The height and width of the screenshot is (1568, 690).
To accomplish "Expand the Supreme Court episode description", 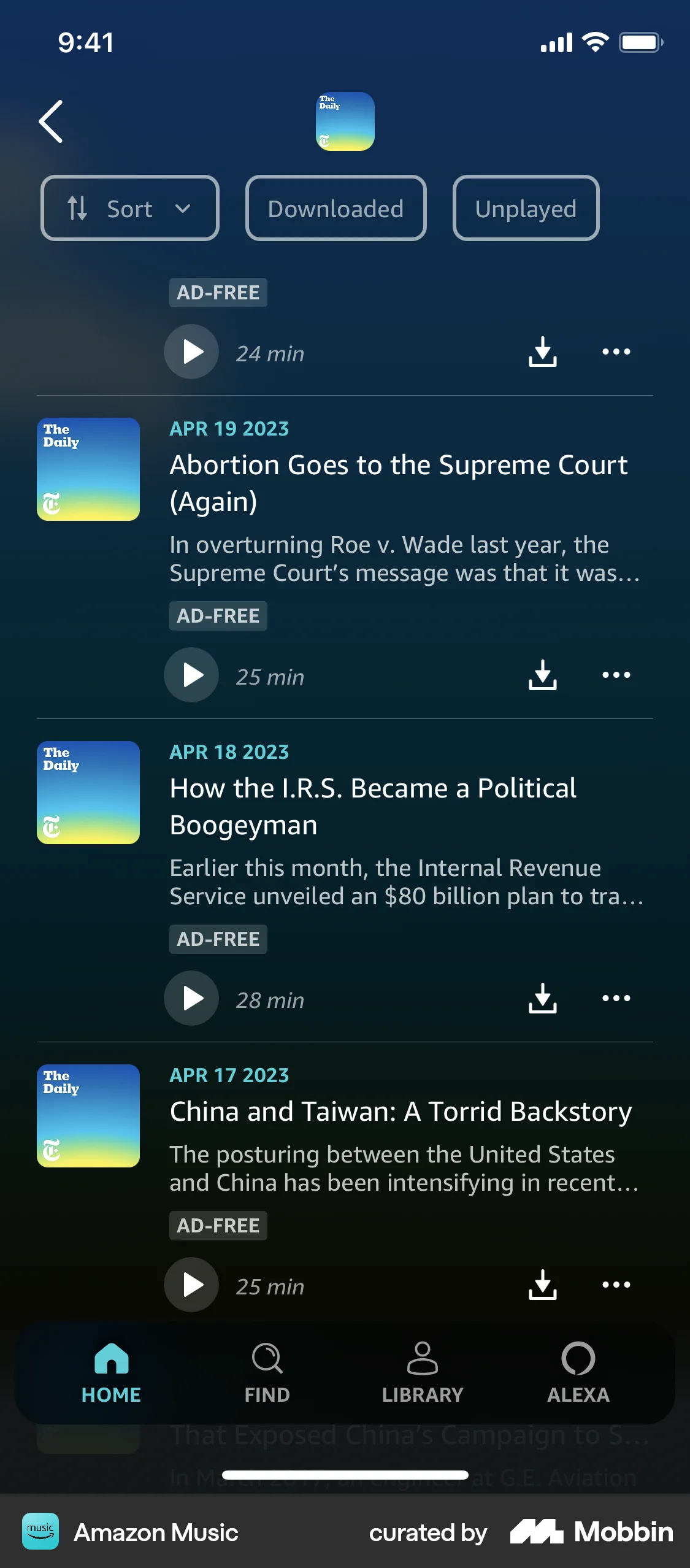I will coord(405,559).
